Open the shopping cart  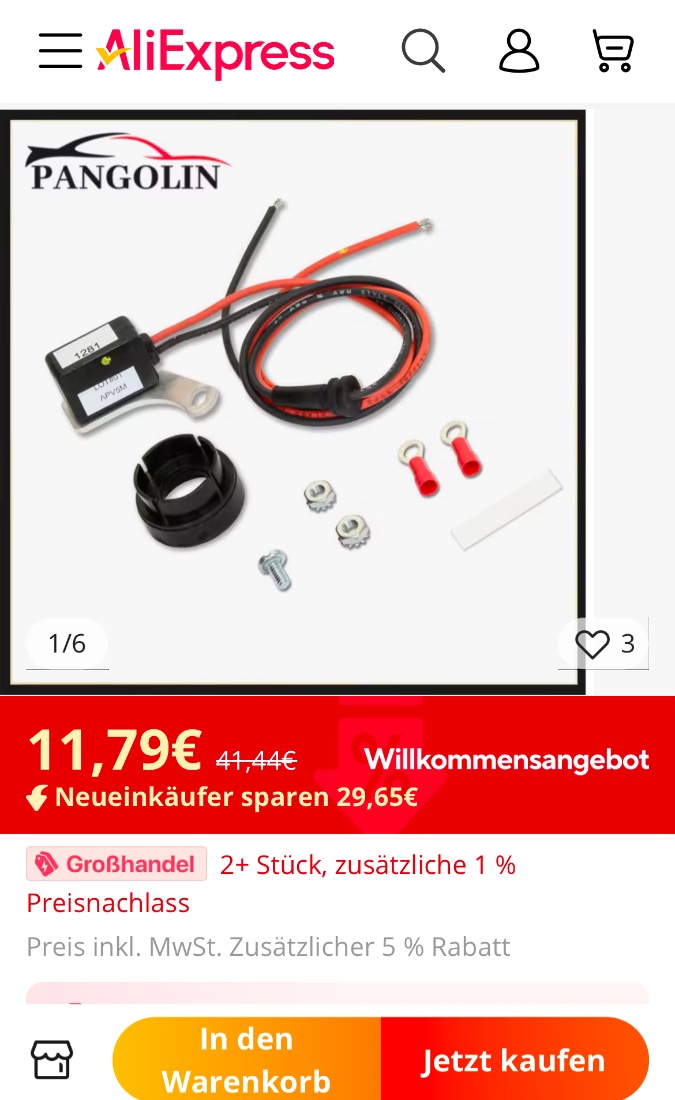coord(612,50)
